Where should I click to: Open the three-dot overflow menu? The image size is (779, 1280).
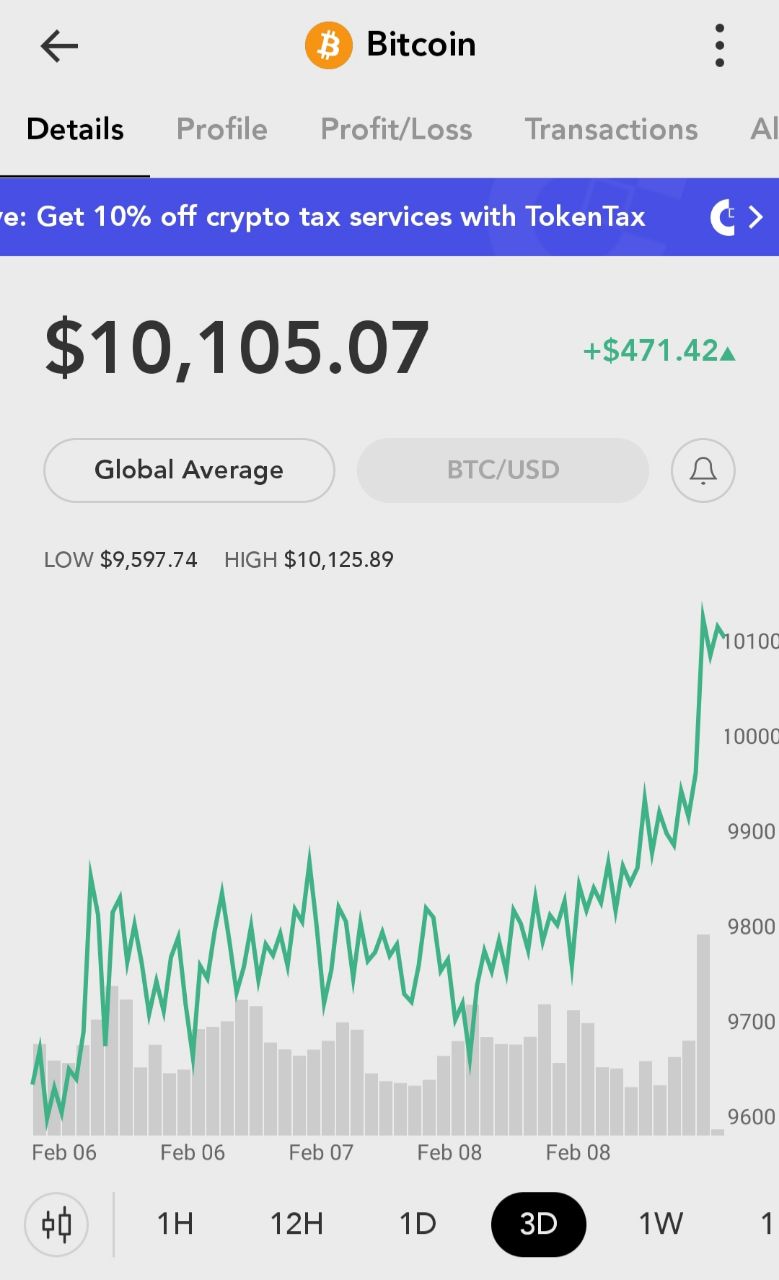(x=719, y=46)
